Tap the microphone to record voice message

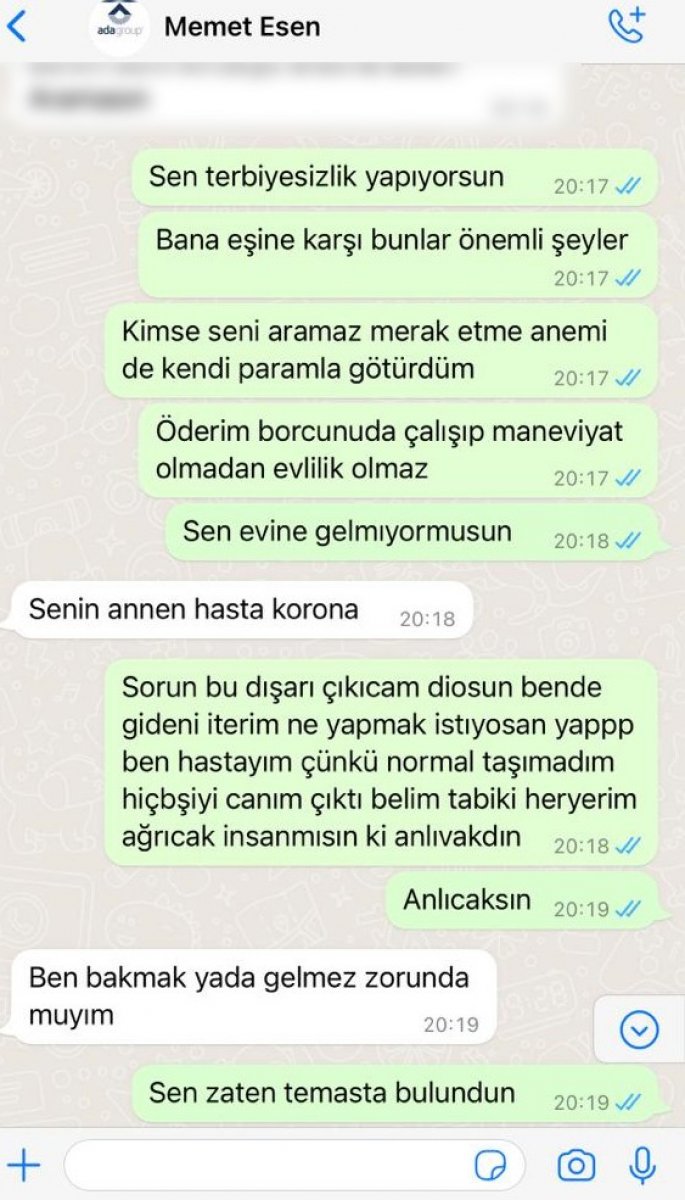(641, 1165)
